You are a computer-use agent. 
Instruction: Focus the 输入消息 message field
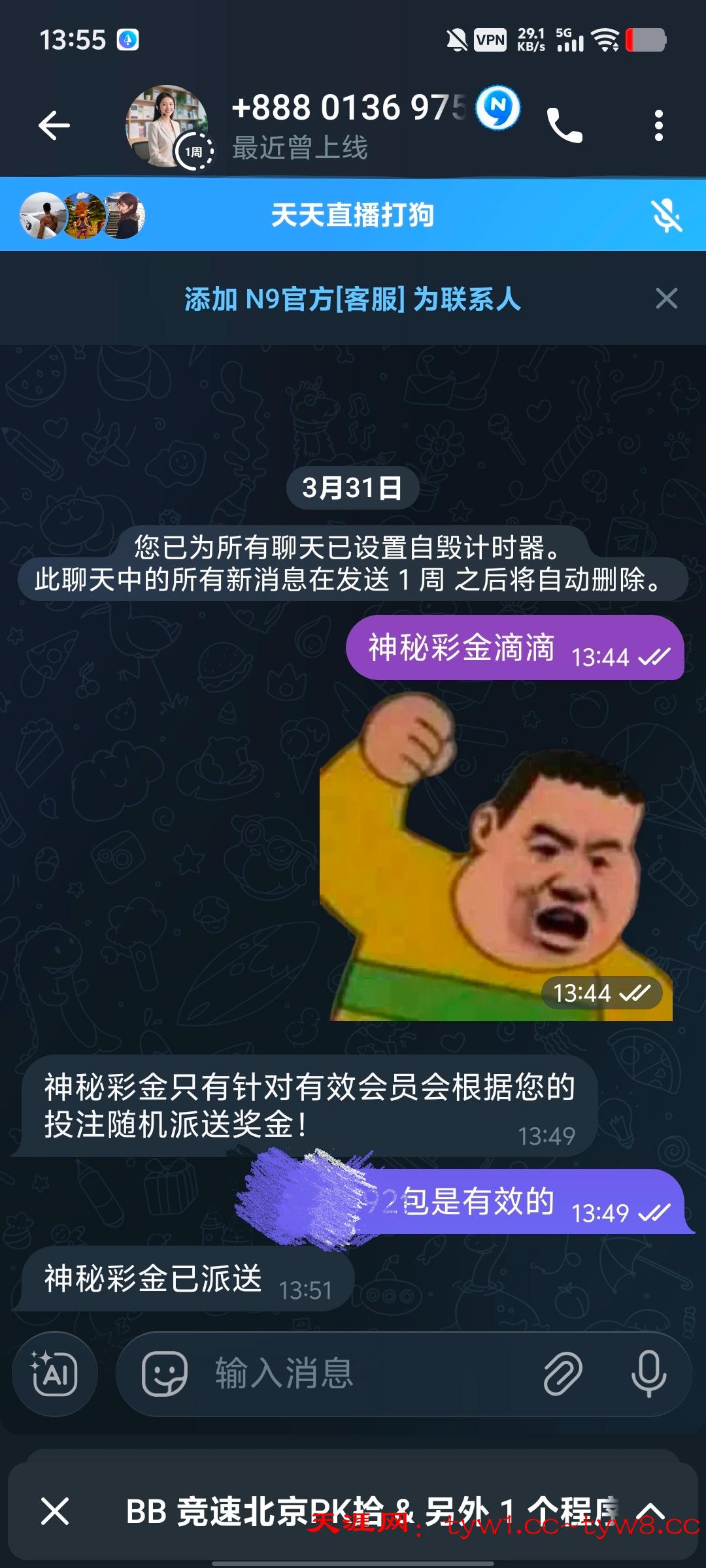click(x=353, y=1373)
